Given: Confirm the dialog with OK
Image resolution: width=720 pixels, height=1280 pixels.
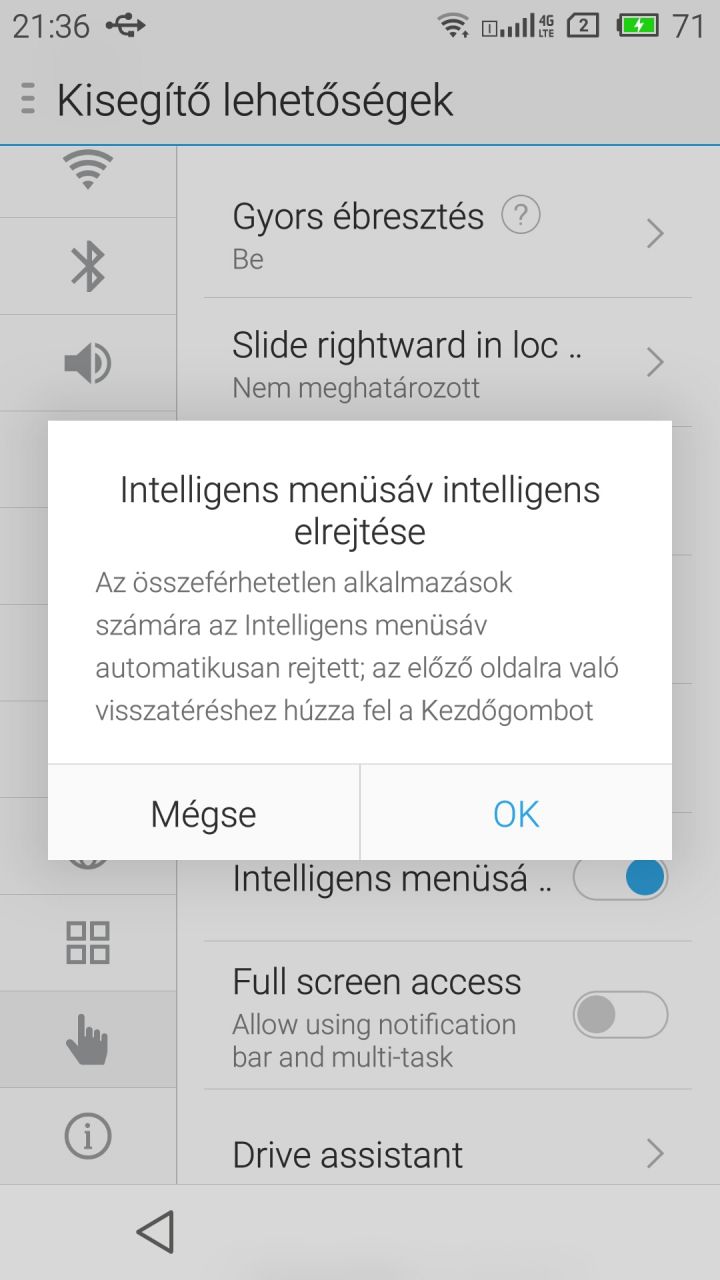Looking at the screenshot, I should click(516, 813).
